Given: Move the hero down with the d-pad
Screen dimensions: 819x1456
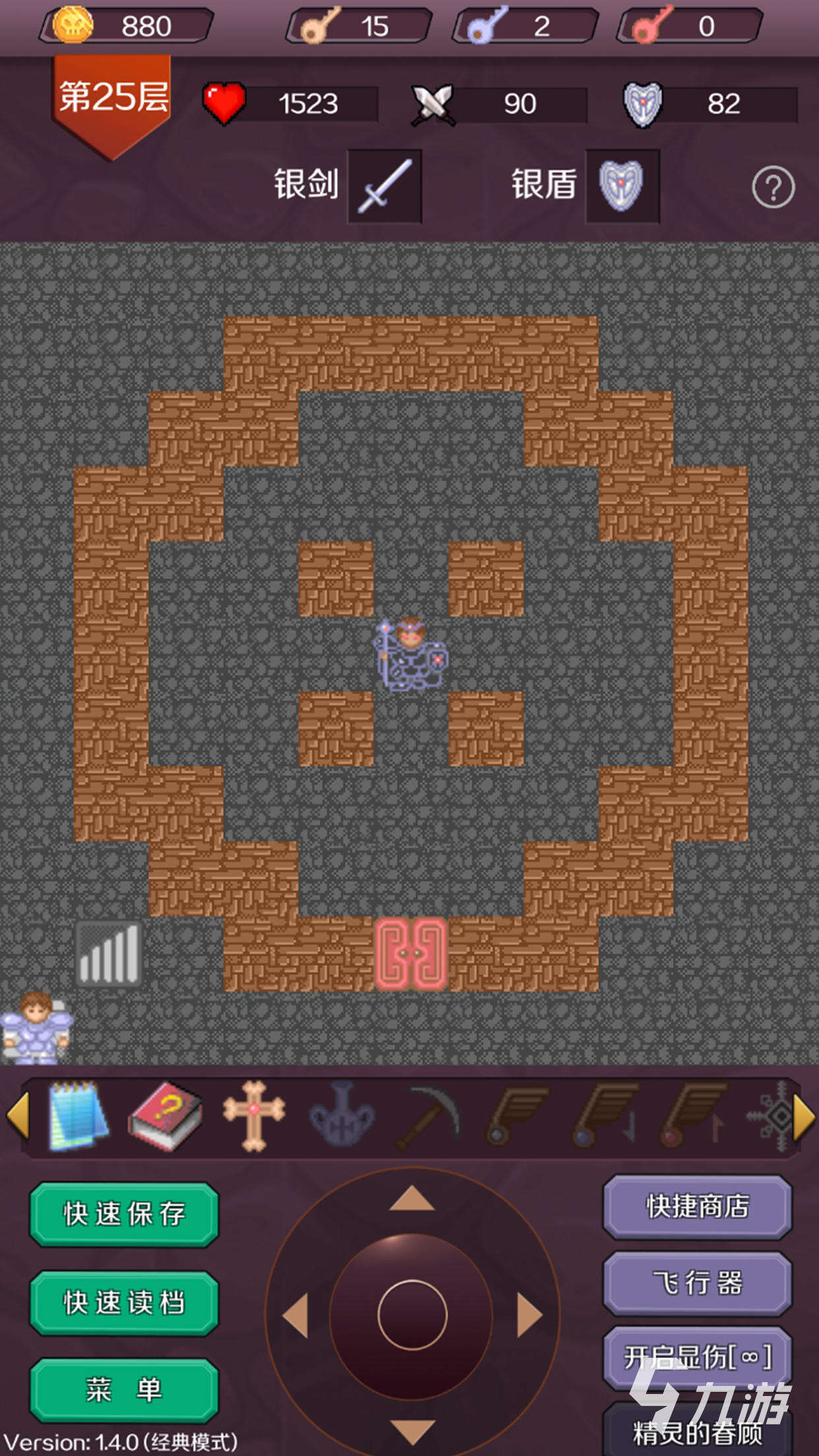Looking at the screenshot, I should click(x=412, y=1431).
